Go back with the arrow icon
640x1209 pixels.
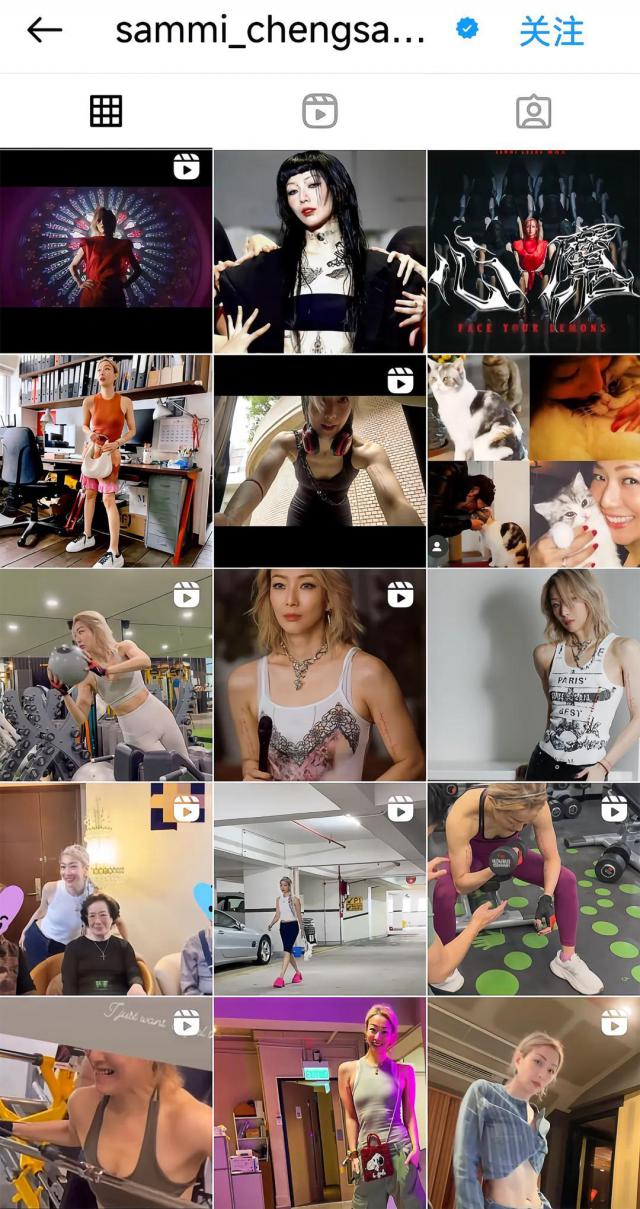point(44,31)
